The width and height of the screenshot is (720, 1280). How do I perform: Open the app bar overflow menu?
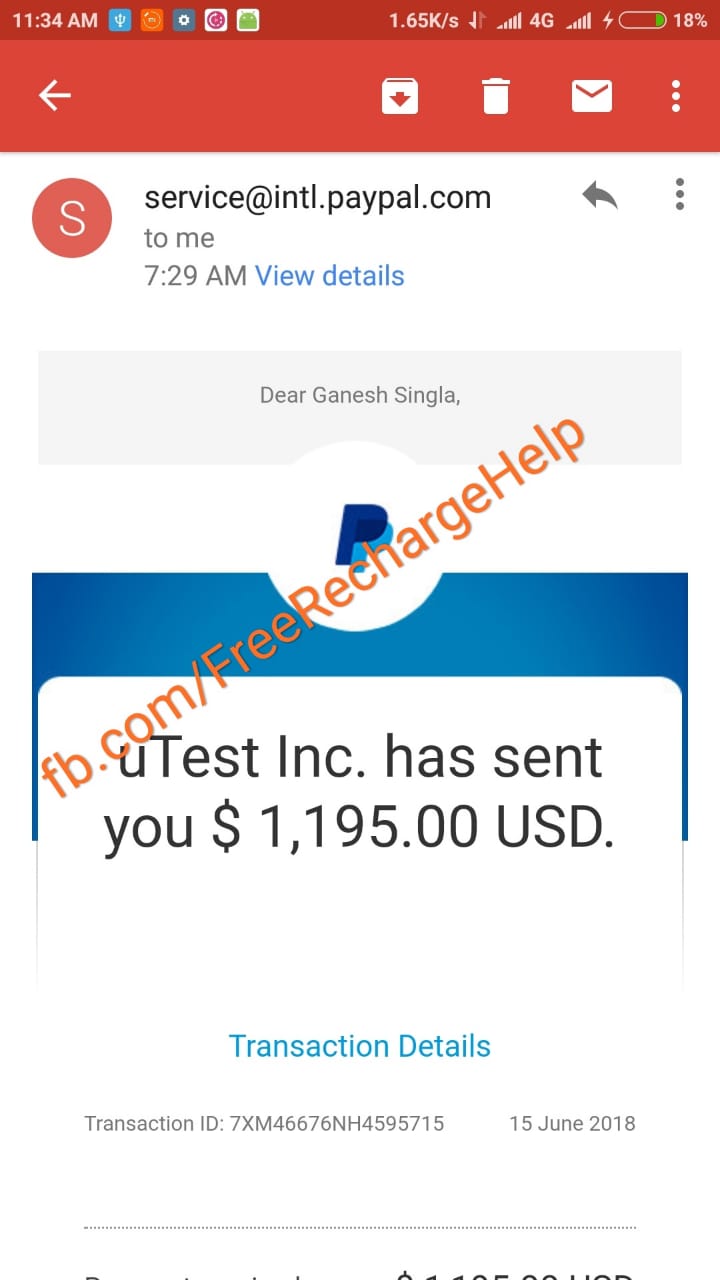[x=676, y=96]
